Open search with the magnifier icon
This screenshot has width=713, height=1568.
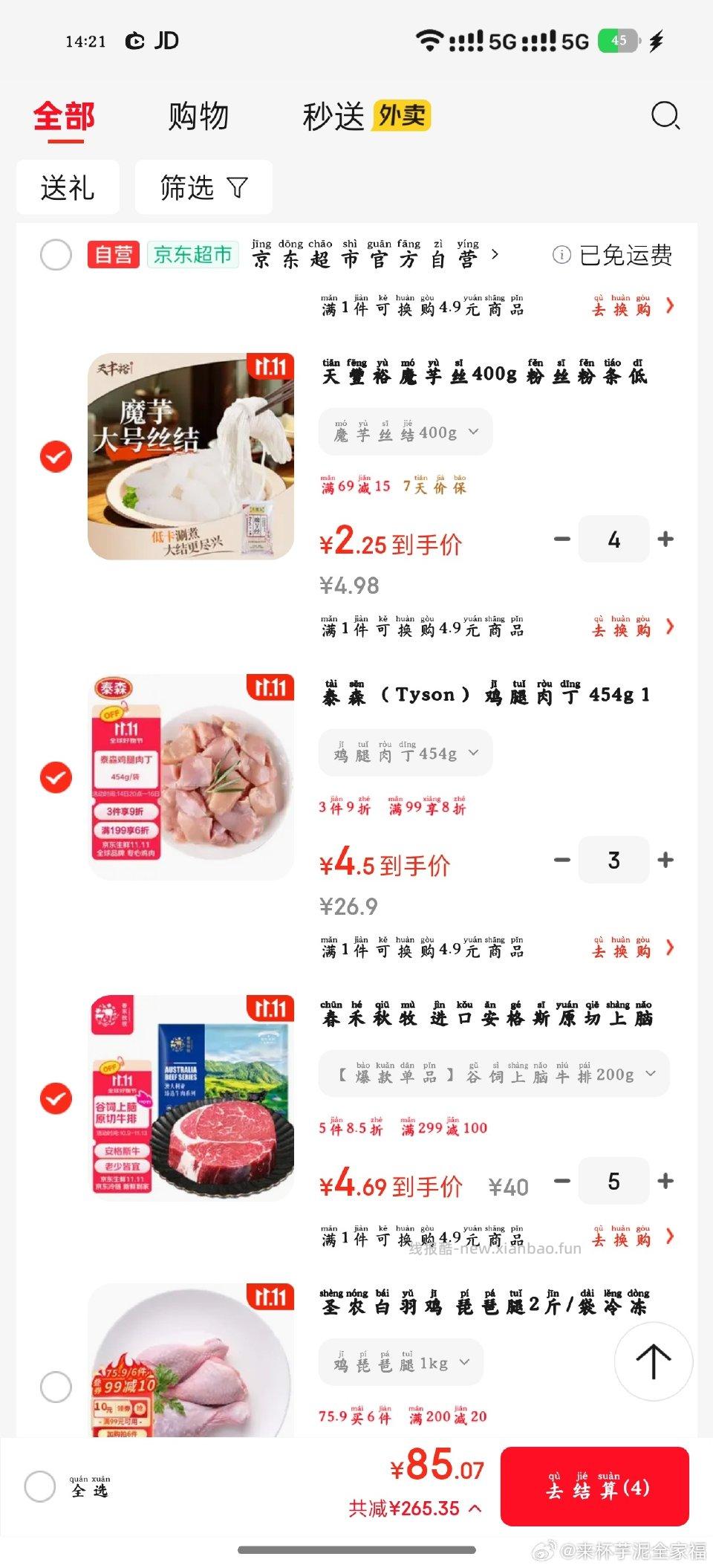(665, 117)
